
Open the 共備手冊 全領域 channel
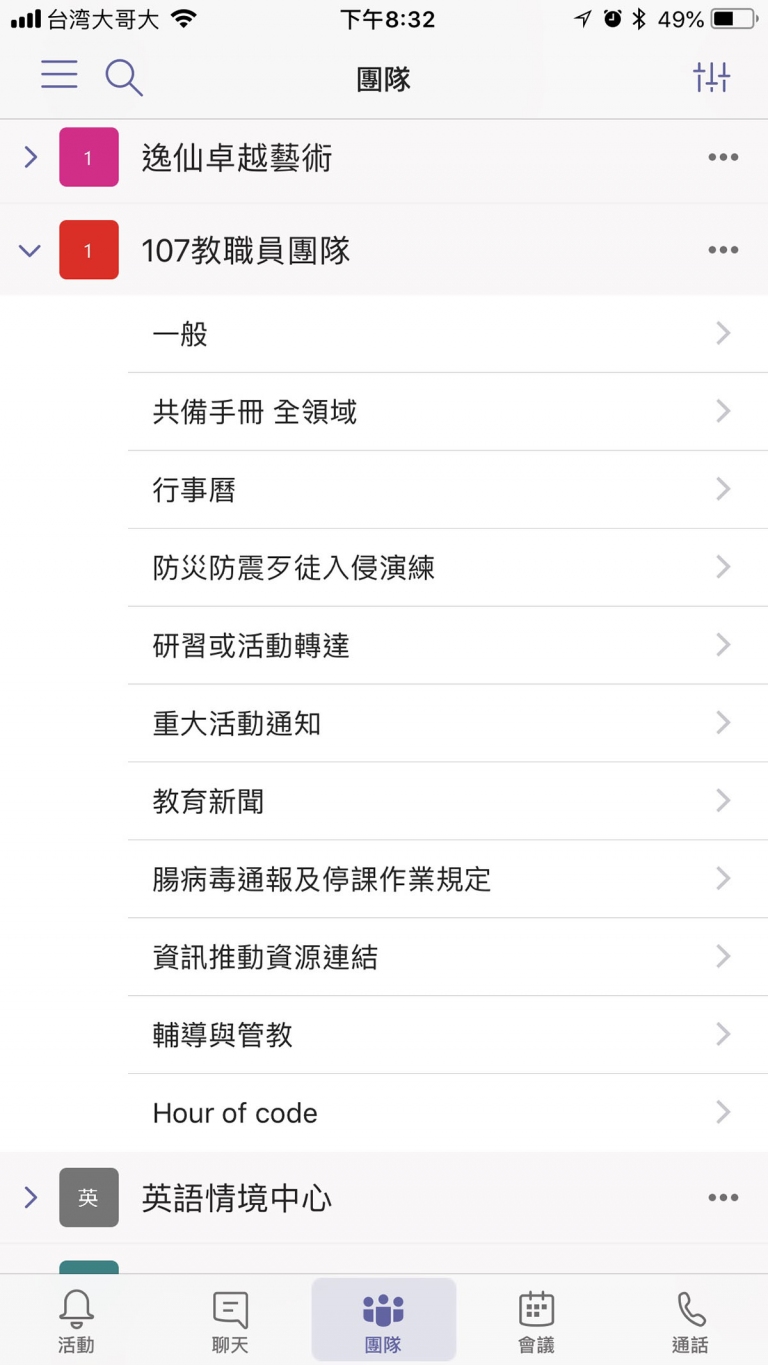coord(448,412)
